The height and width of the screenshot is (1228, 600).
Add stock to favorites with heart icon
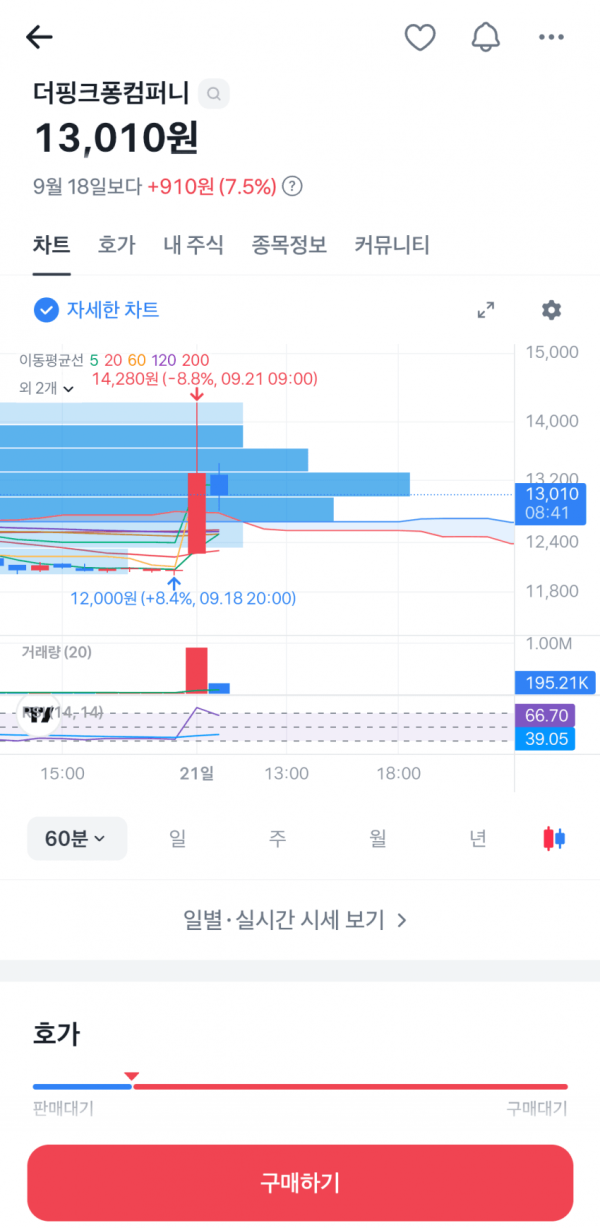click(x=419, y=38)
